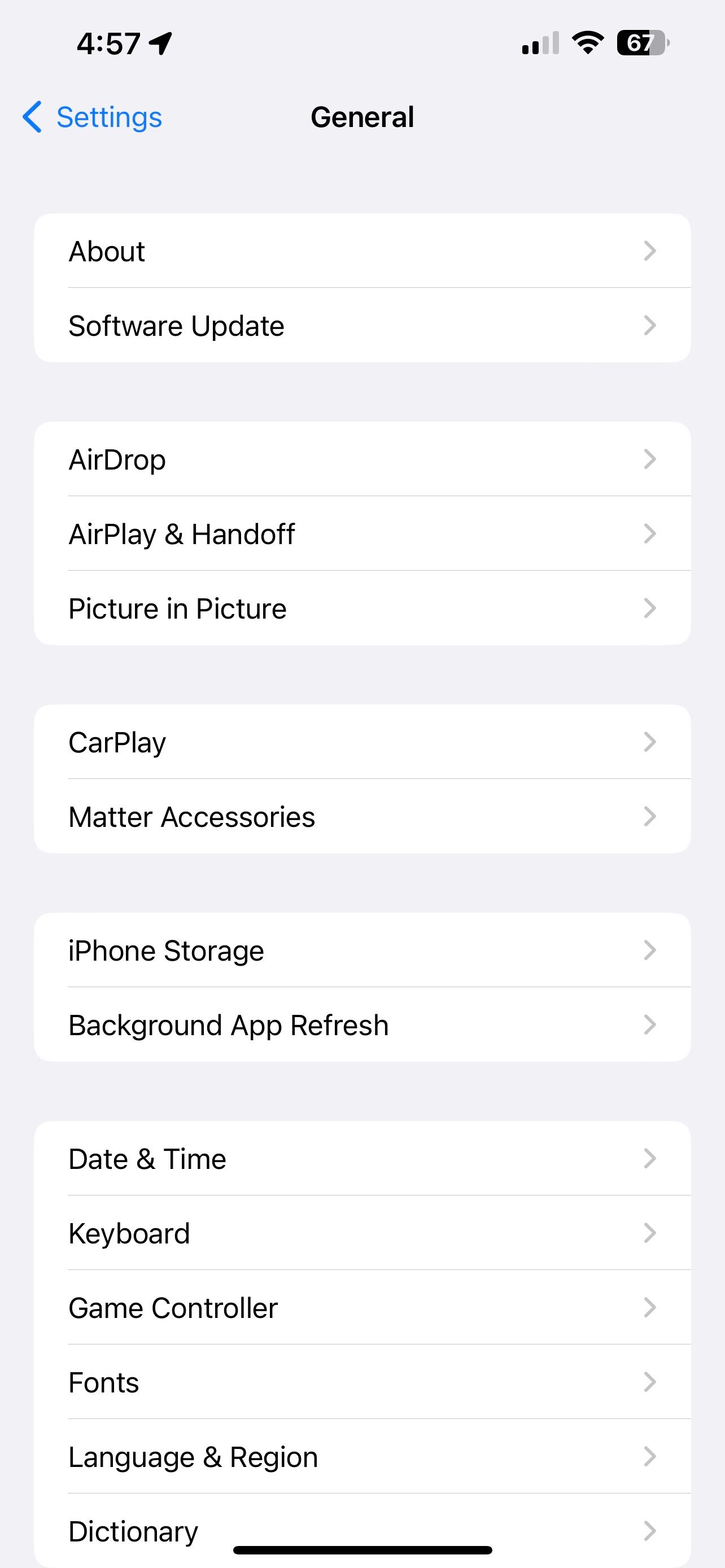725x1568 pixels.
Task: Open Fonts settings
Action: click(361, 1382)
